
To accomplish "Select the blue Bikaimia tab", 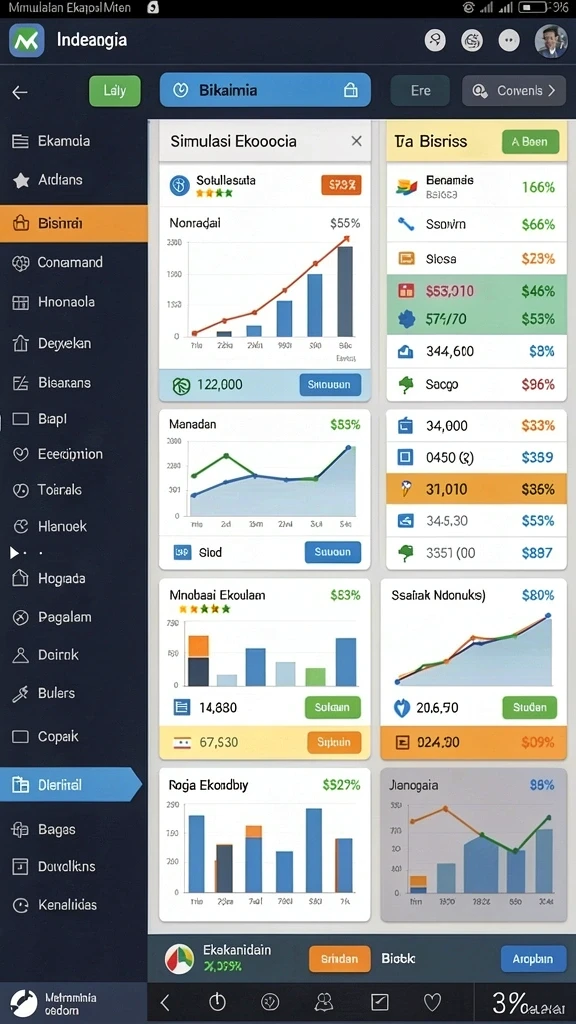I will pos(265,90).
